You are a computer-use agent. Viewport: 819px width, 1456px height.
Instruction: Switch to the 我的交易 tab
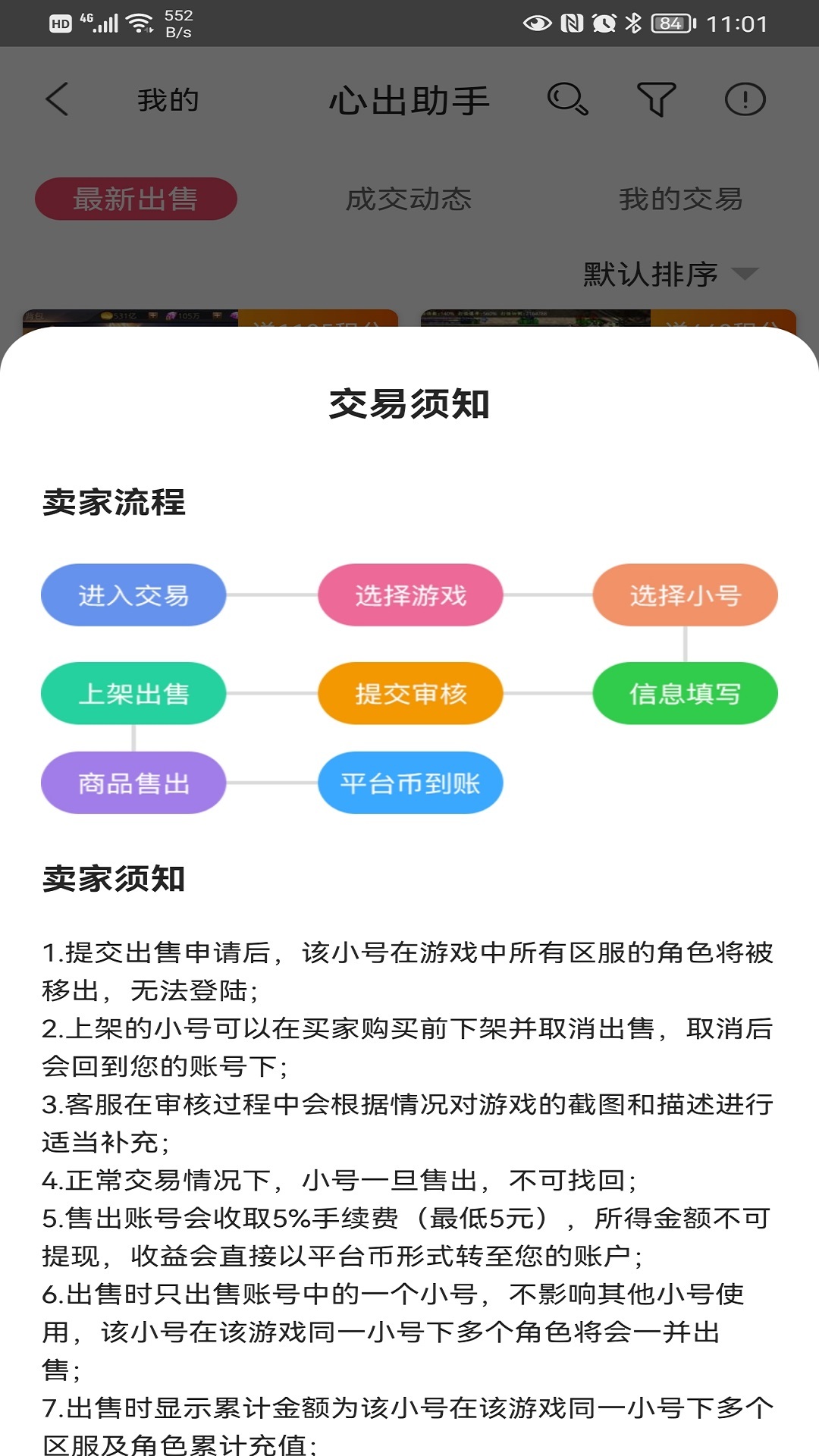click(679, 199)
